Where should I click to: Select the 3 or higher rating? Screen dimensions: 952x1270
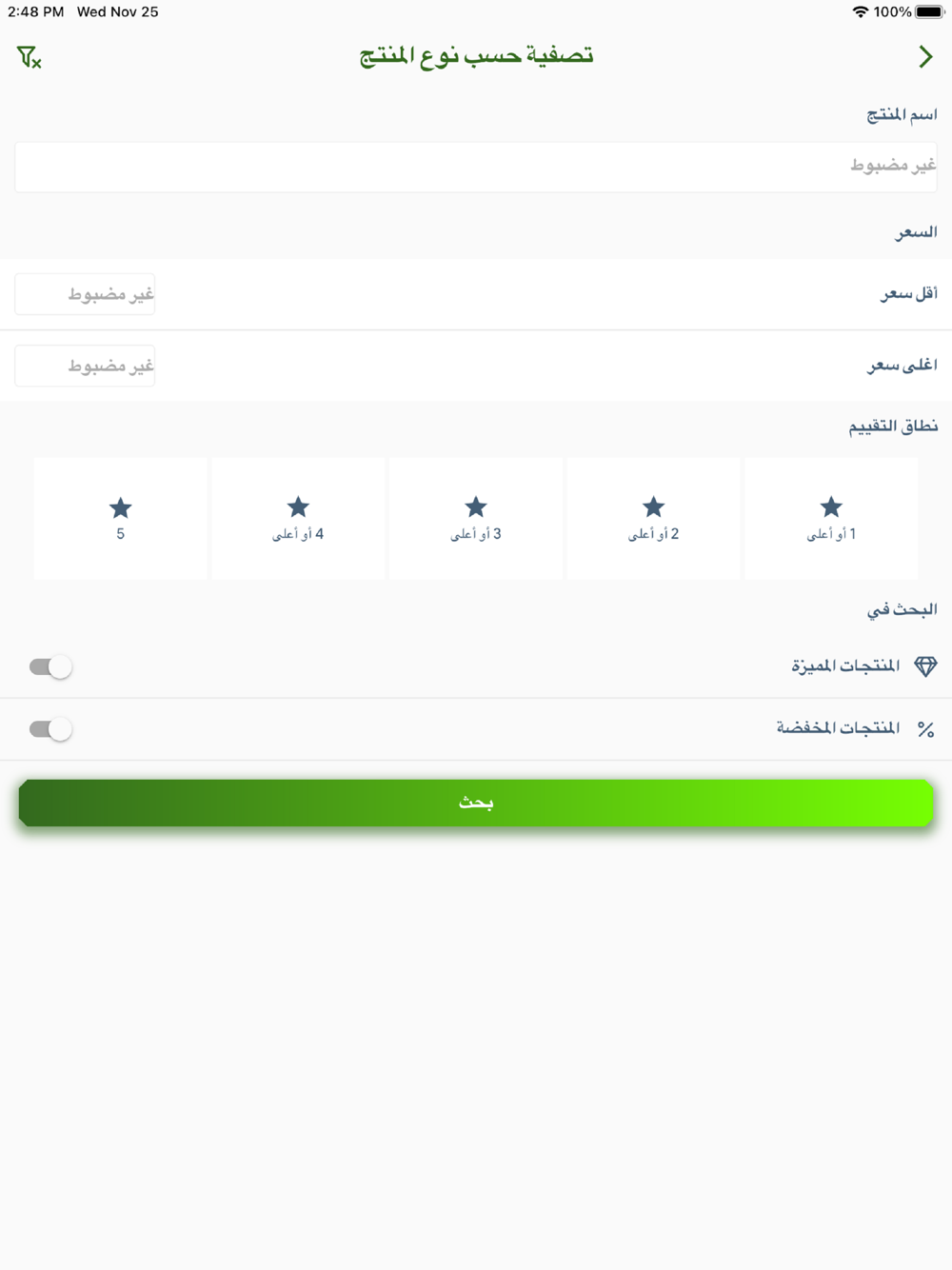click(x=476, y=519)
